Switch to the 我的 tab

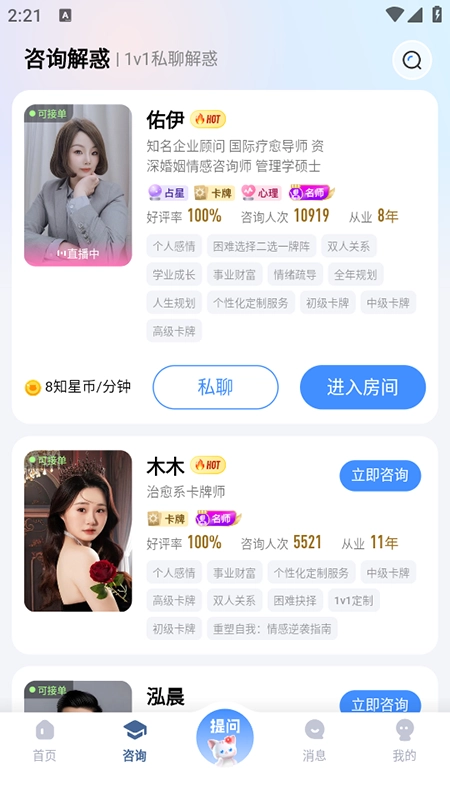click(405, 741)
